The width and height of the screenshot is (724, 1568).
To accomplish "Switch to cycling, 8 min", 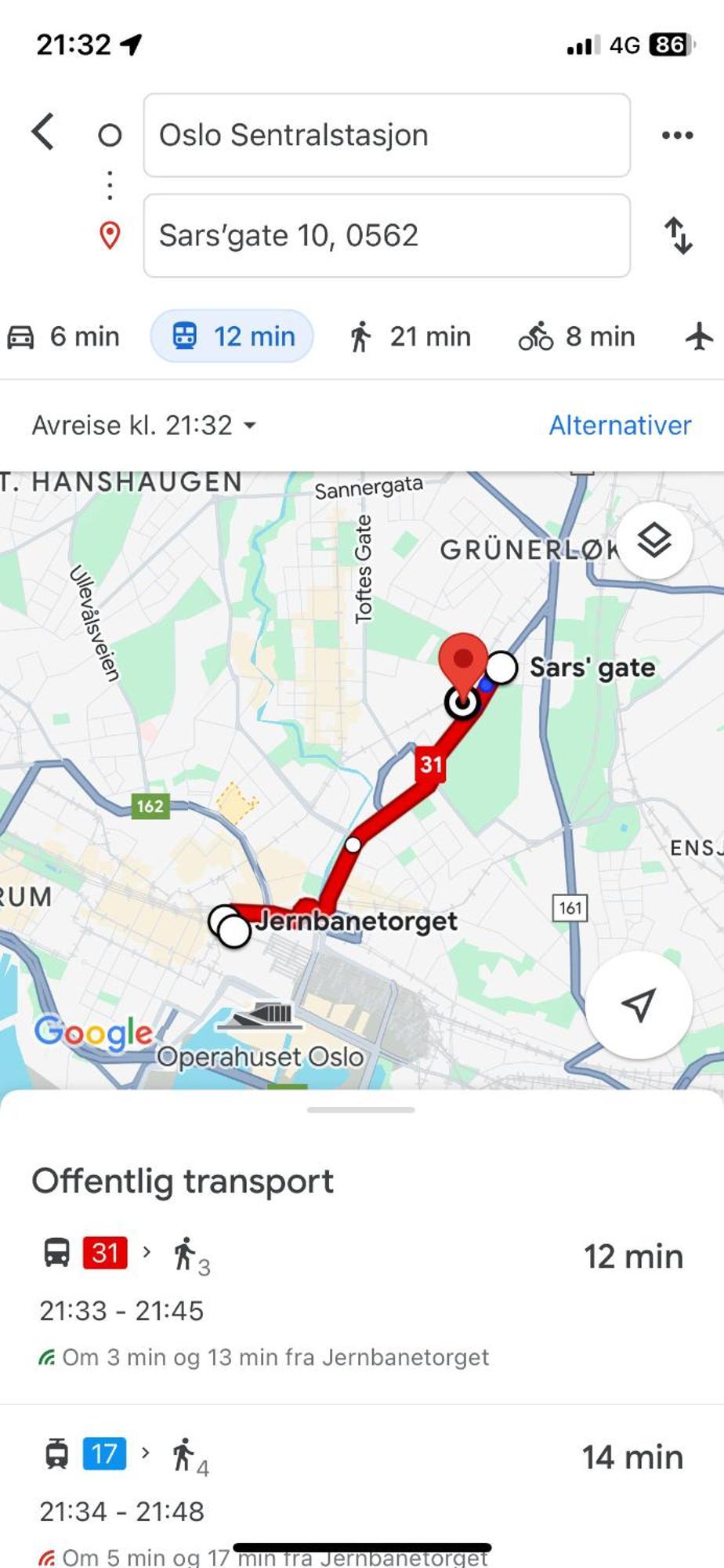I will coord(577,336).
